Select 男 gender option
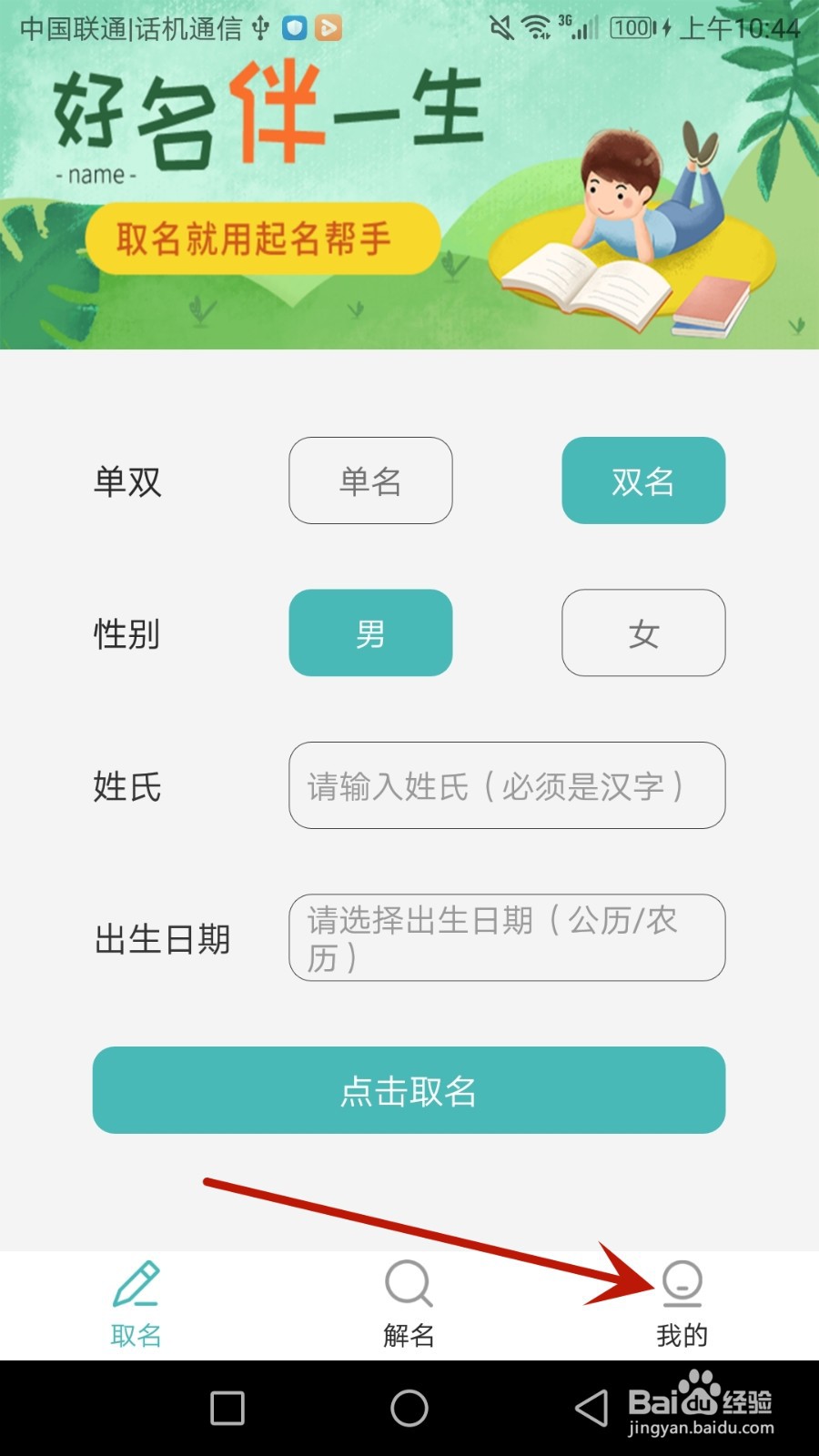This screenshot has height=1456, width=819. click(x=370, y=633)
